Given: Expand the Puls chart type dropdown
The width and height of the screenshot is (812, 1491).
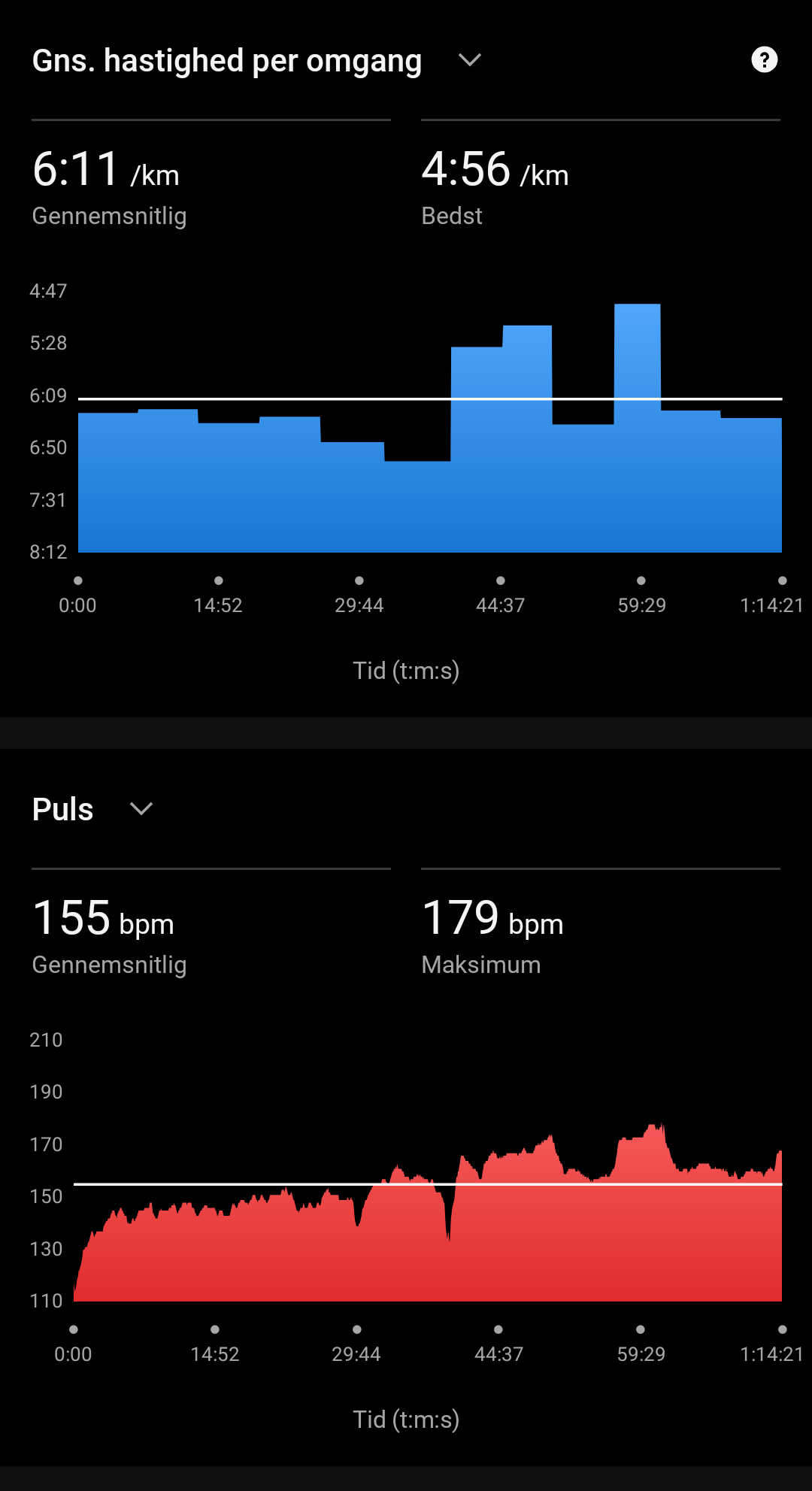Looking at the screenshot, I should [x=141, y=809].
